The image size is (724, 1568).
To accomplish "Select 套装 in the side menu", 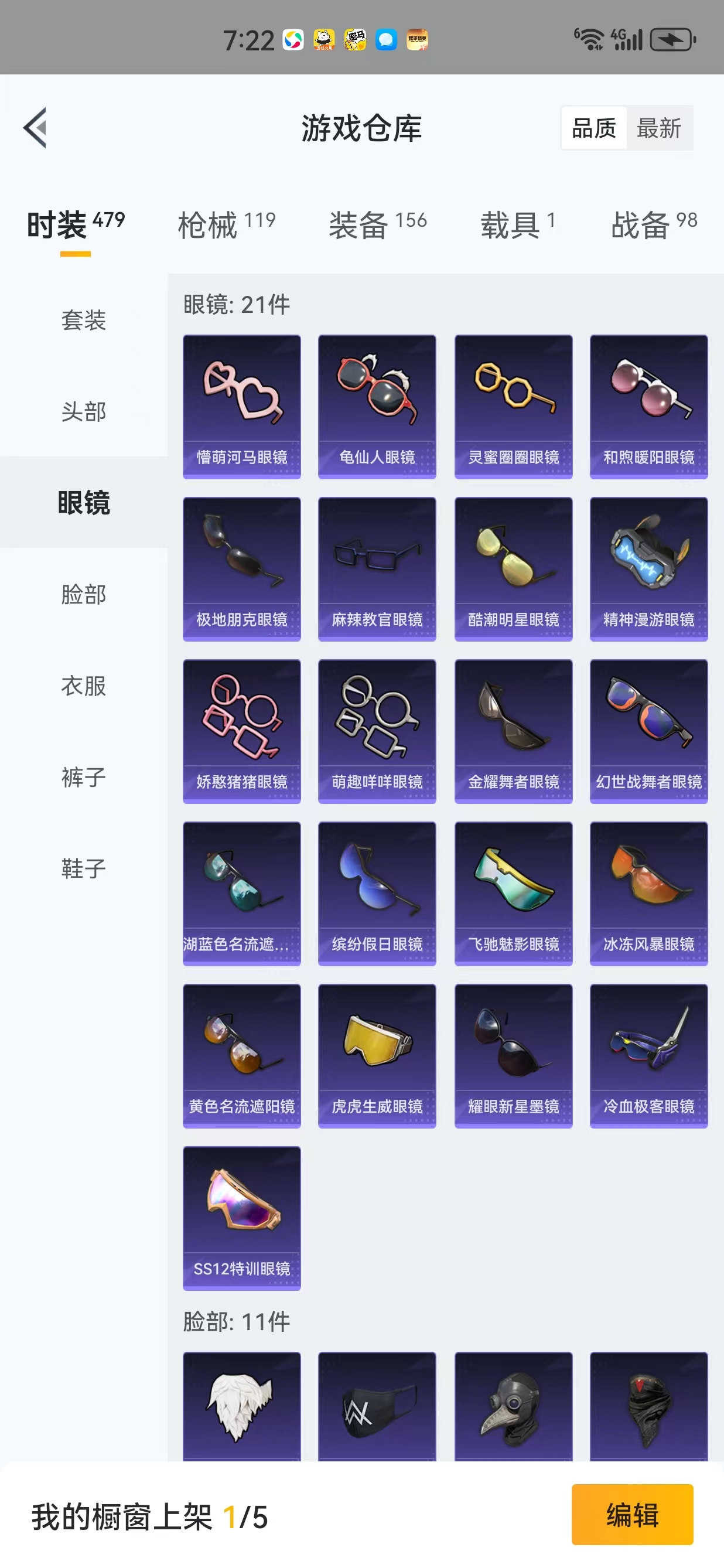I will coord(84,320).
